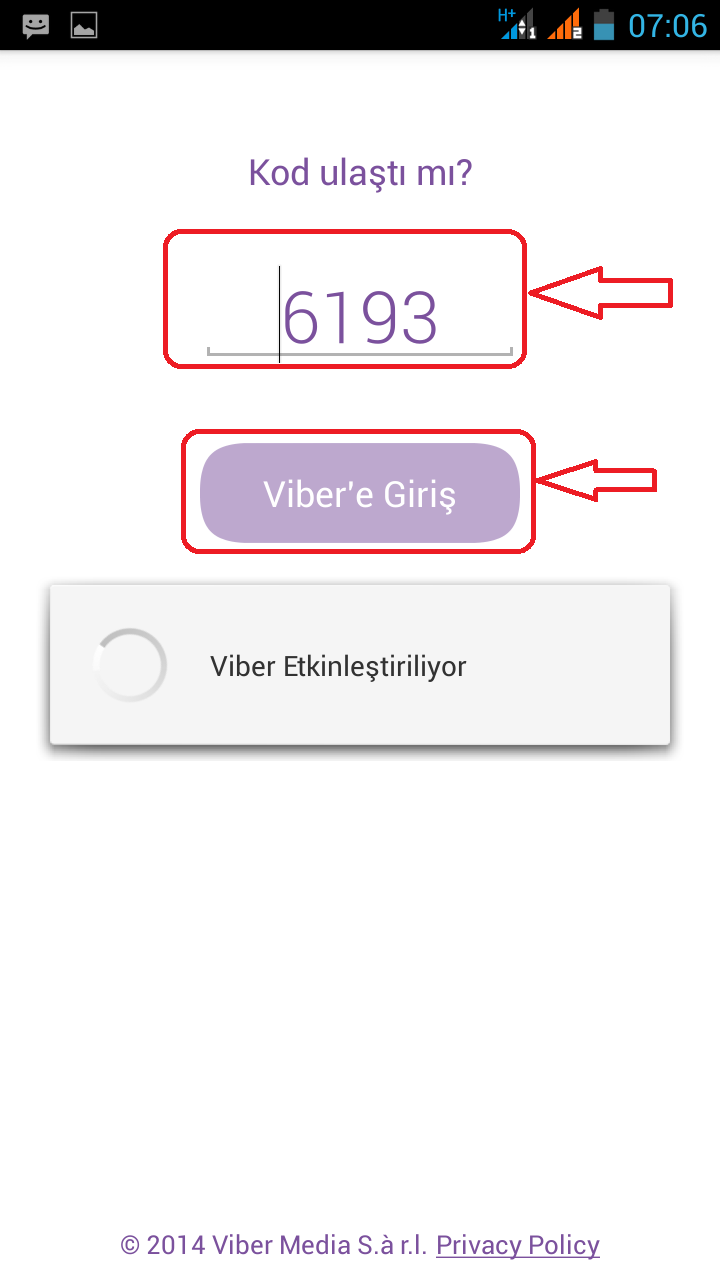
Task: Tap the Viber'e Giriş button
Action: [360, 494]
